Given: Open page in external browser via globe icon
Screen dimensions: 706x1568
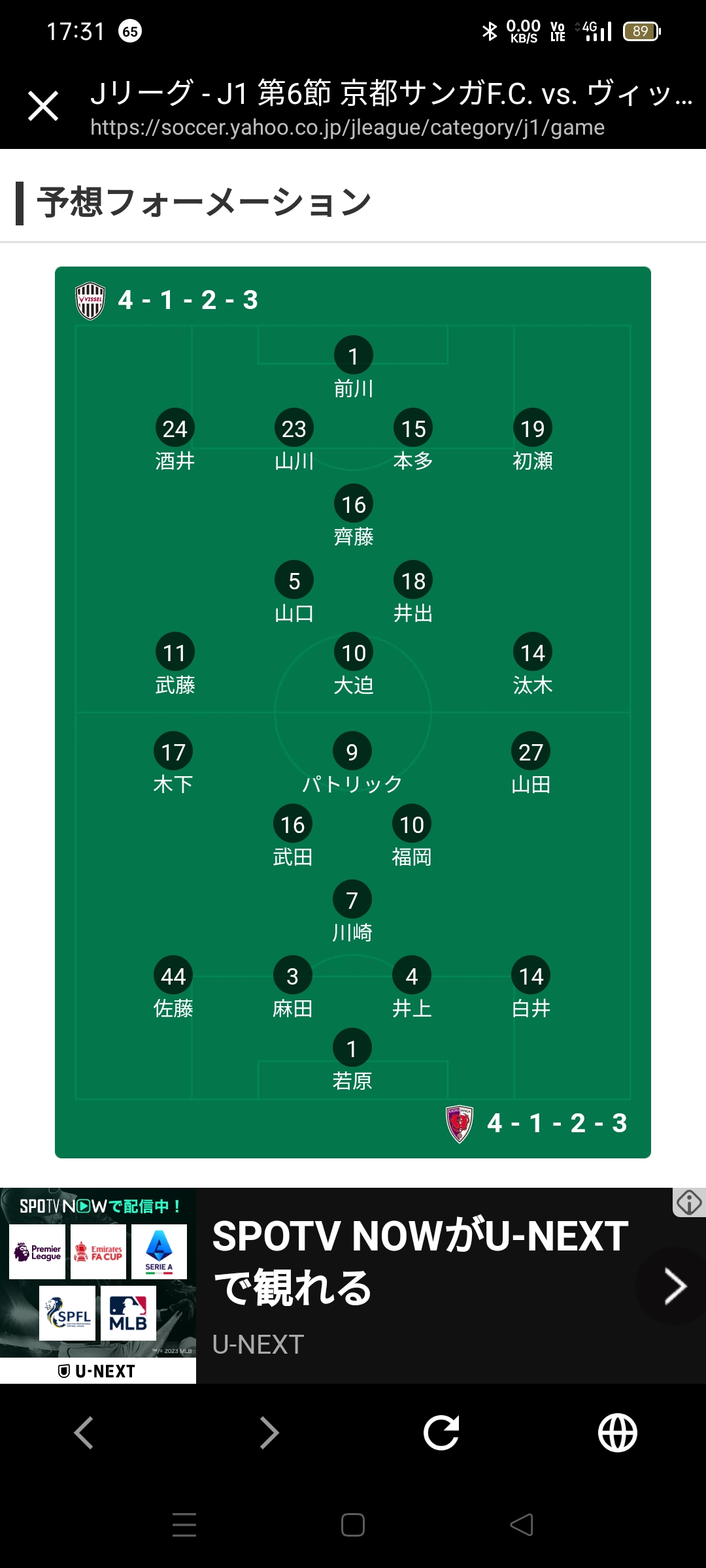Looking at the screenshot, I should 617,1433.
